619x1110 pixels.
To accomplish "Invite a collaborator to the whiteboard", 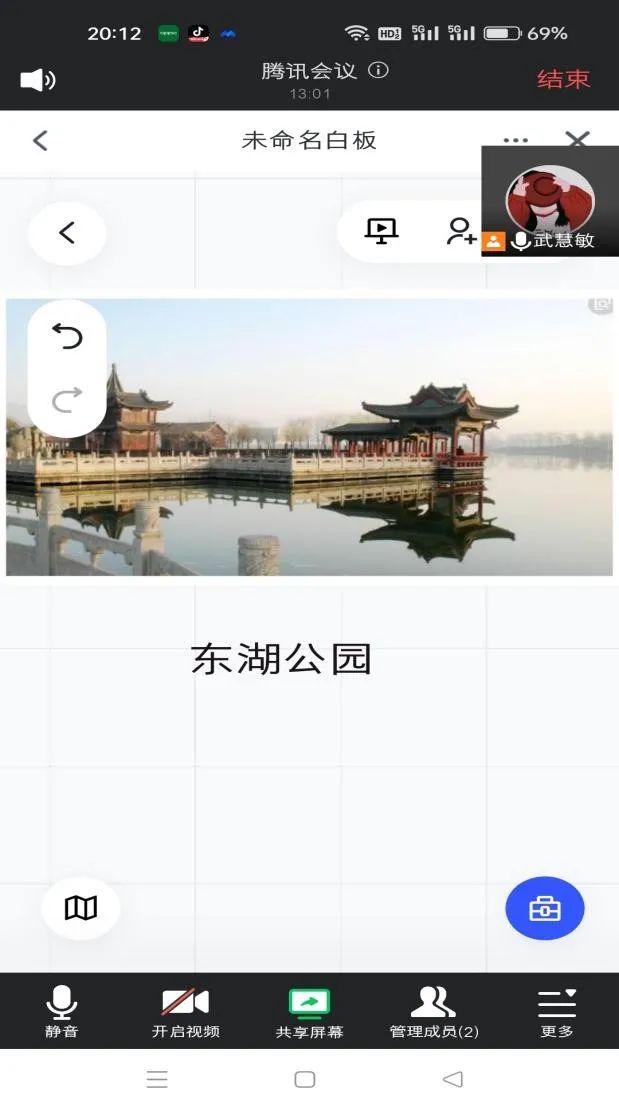I will point(461,231).
